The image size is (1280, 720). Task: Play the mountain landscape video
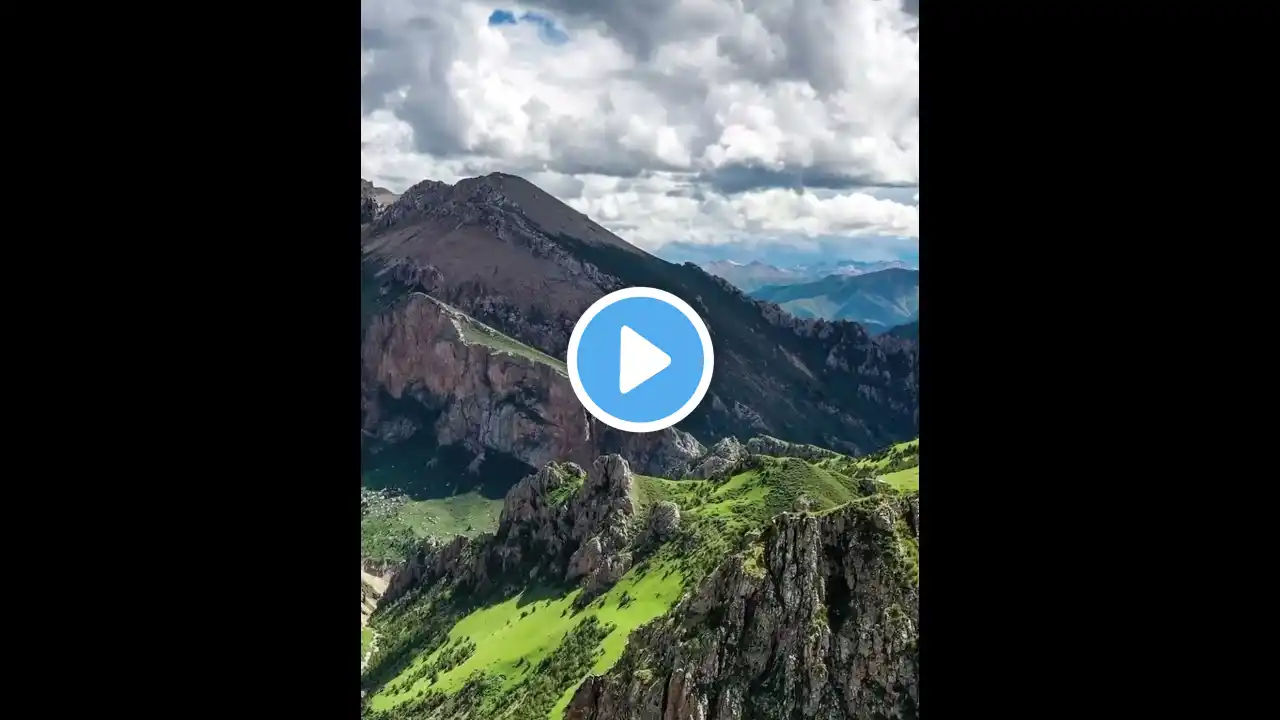(640, 360)
